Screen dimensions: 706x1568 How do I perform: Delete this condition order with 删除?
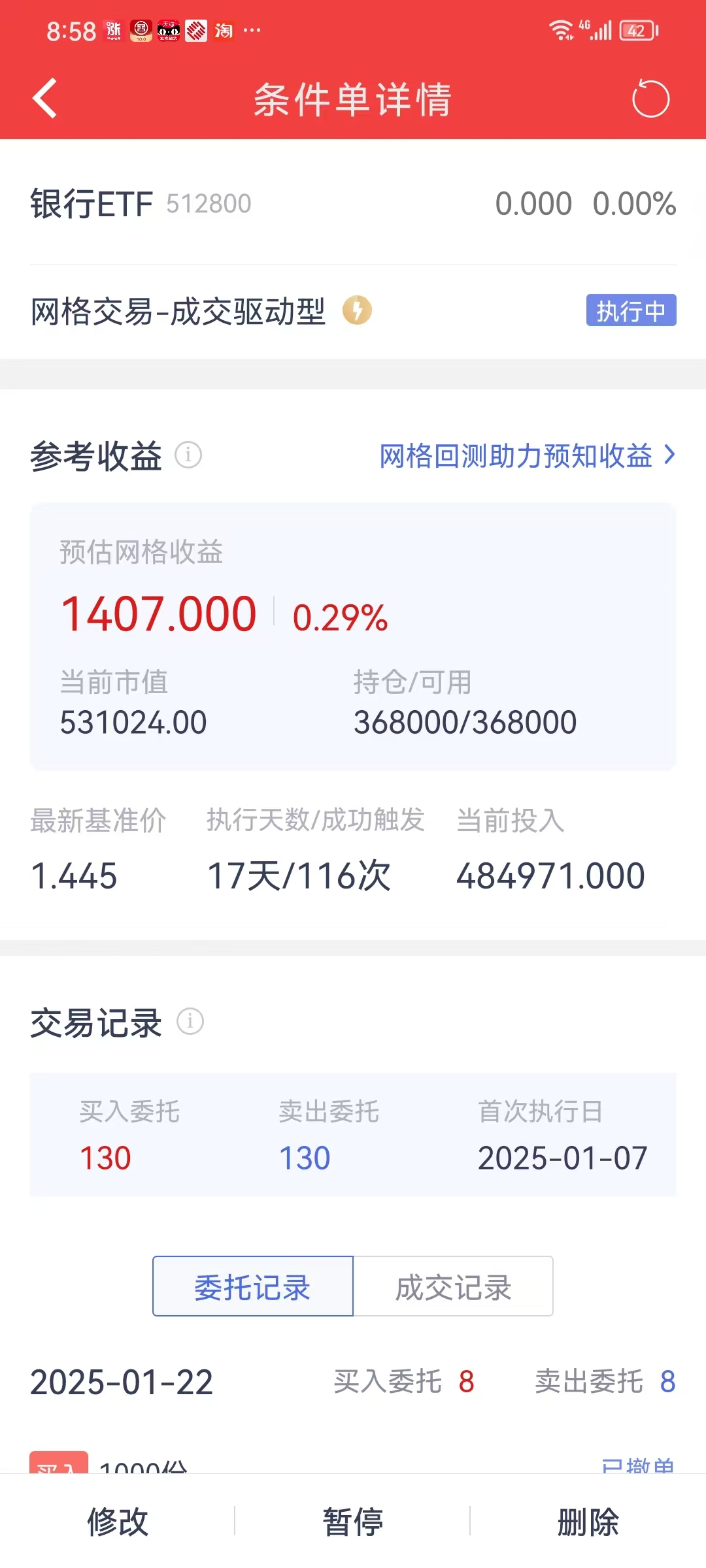point(588,1521)
